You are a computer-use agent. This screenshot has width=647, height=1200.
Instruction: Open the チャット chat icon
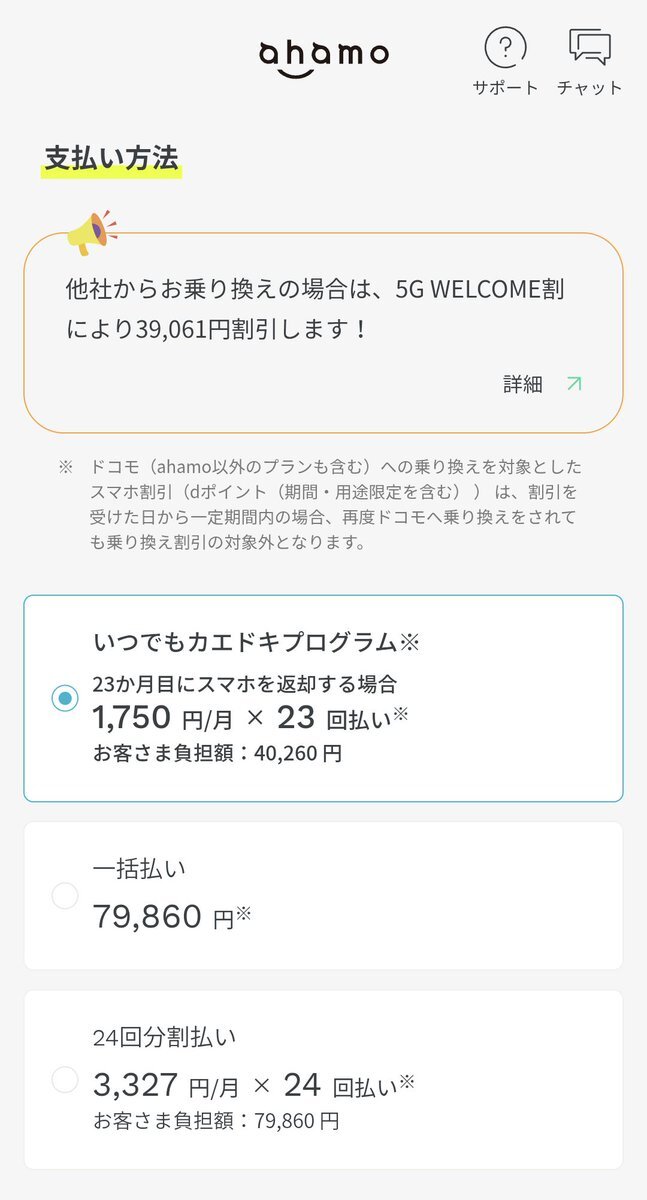click(x=589, y=61)
